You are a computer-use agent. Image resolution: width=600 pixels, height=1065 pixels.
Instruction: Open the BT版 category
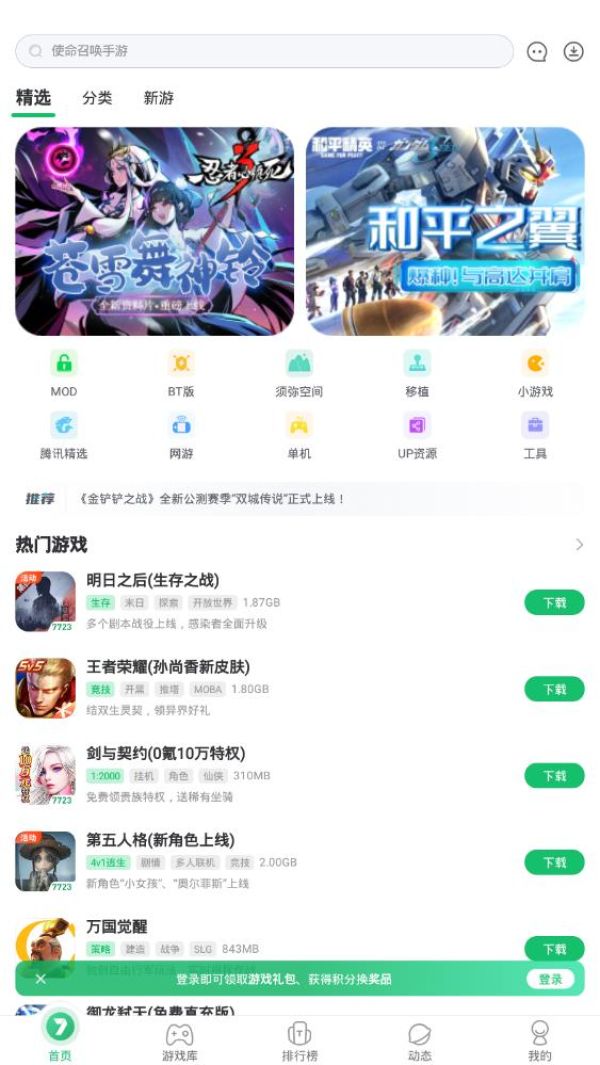[181, 373]
